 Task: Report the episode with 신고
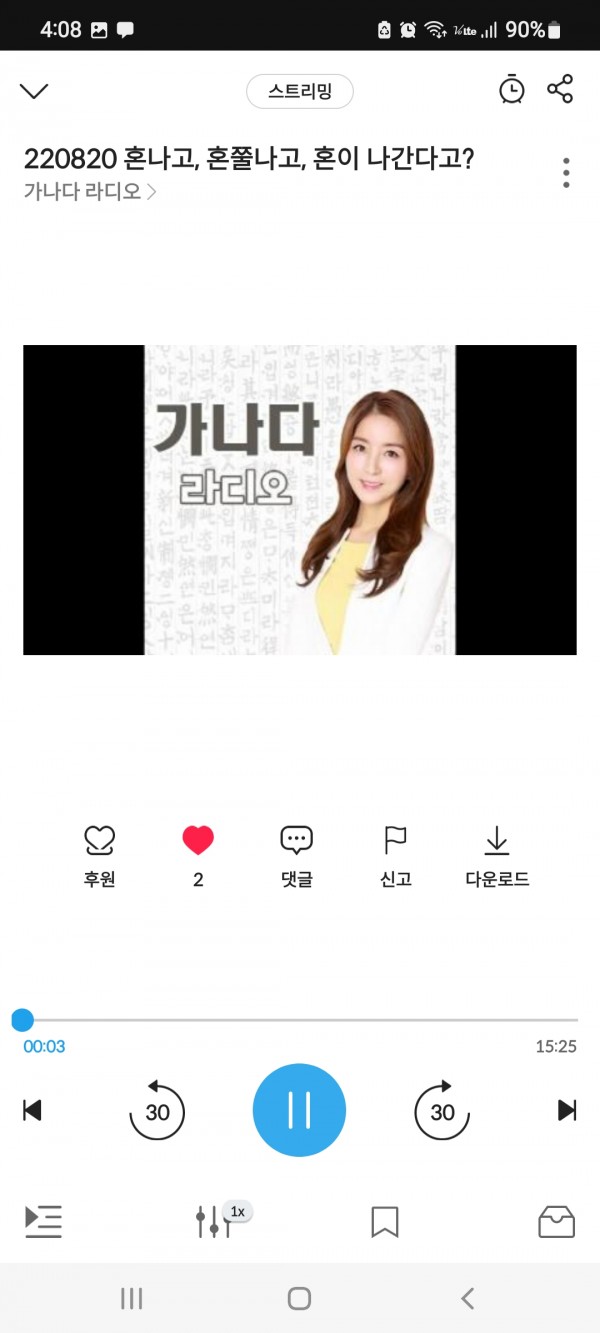coord(396,856)
